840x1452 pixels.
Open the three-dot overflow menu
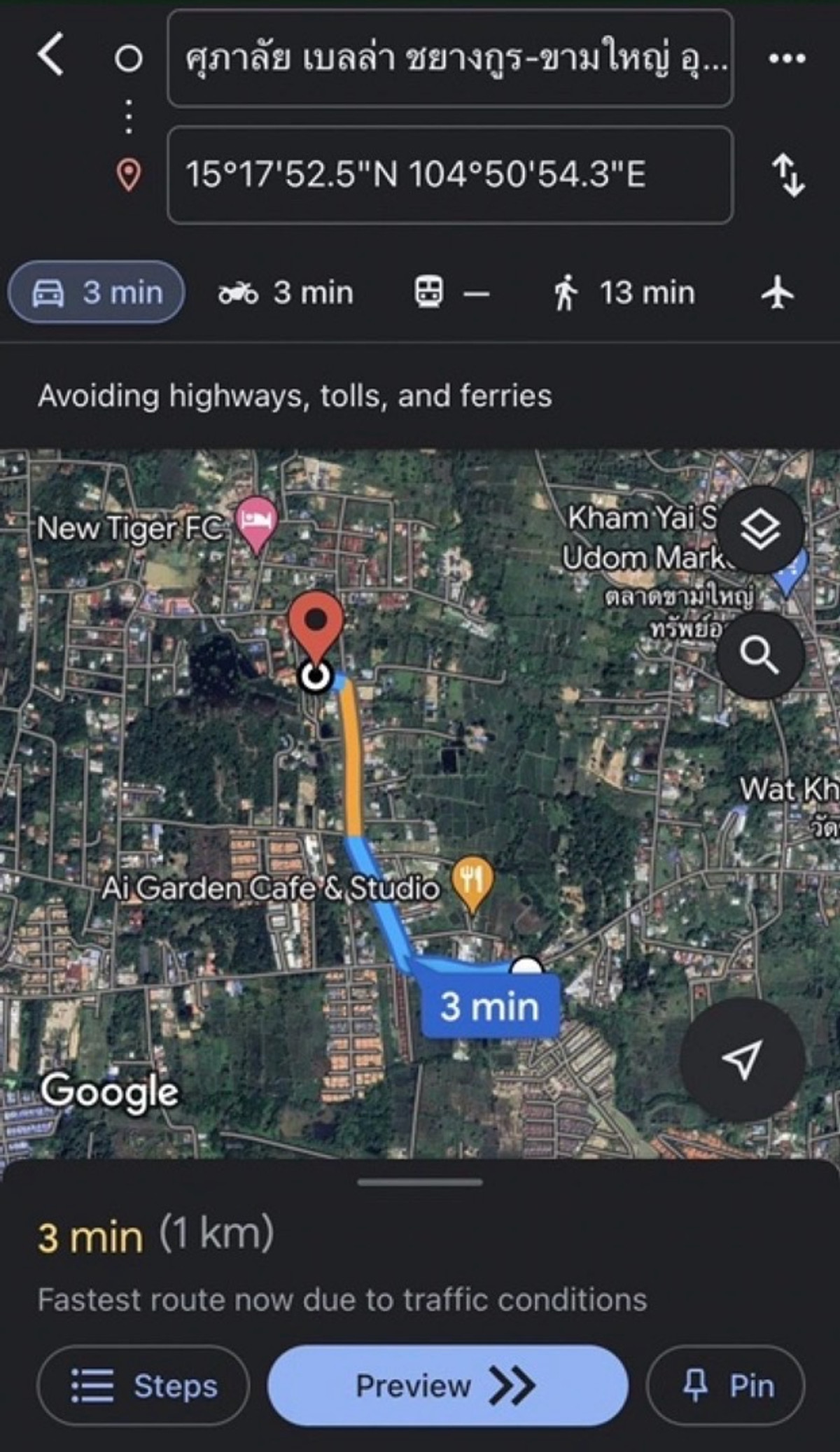[787, 58]
